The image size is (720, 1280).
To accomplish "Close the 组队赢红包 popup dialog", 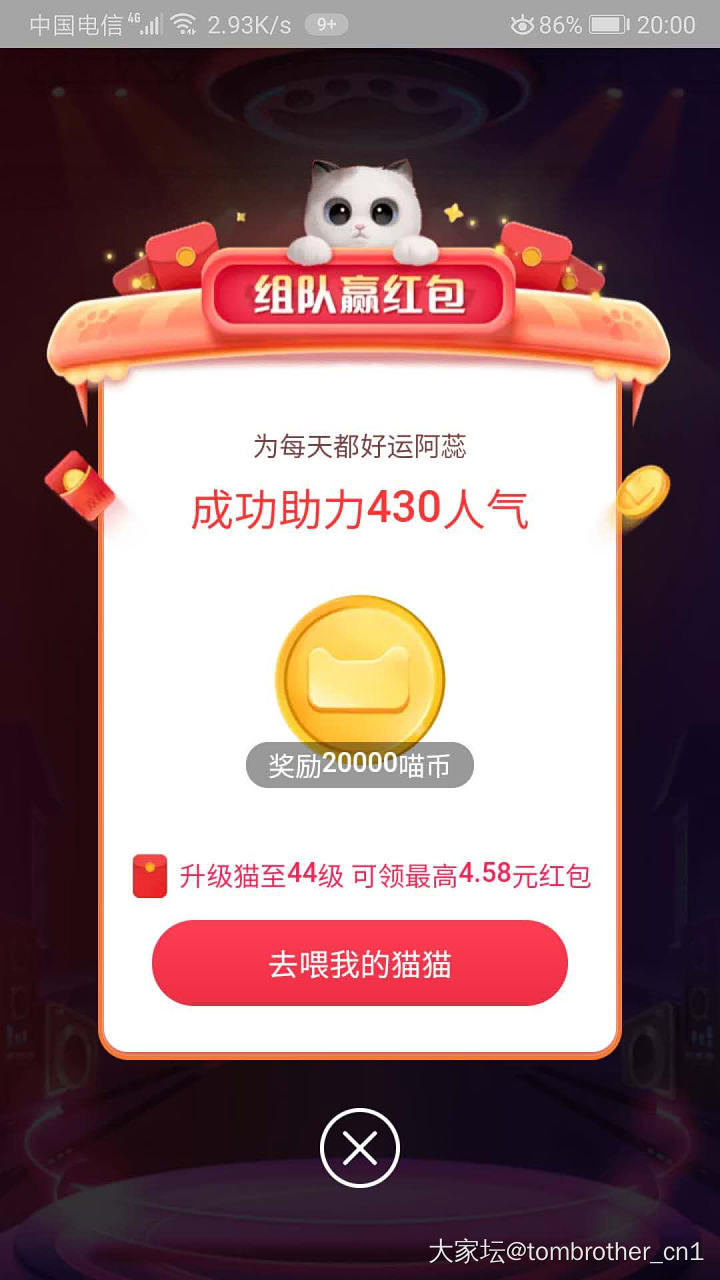I will pyautogui.click(x=360, y=1149).
